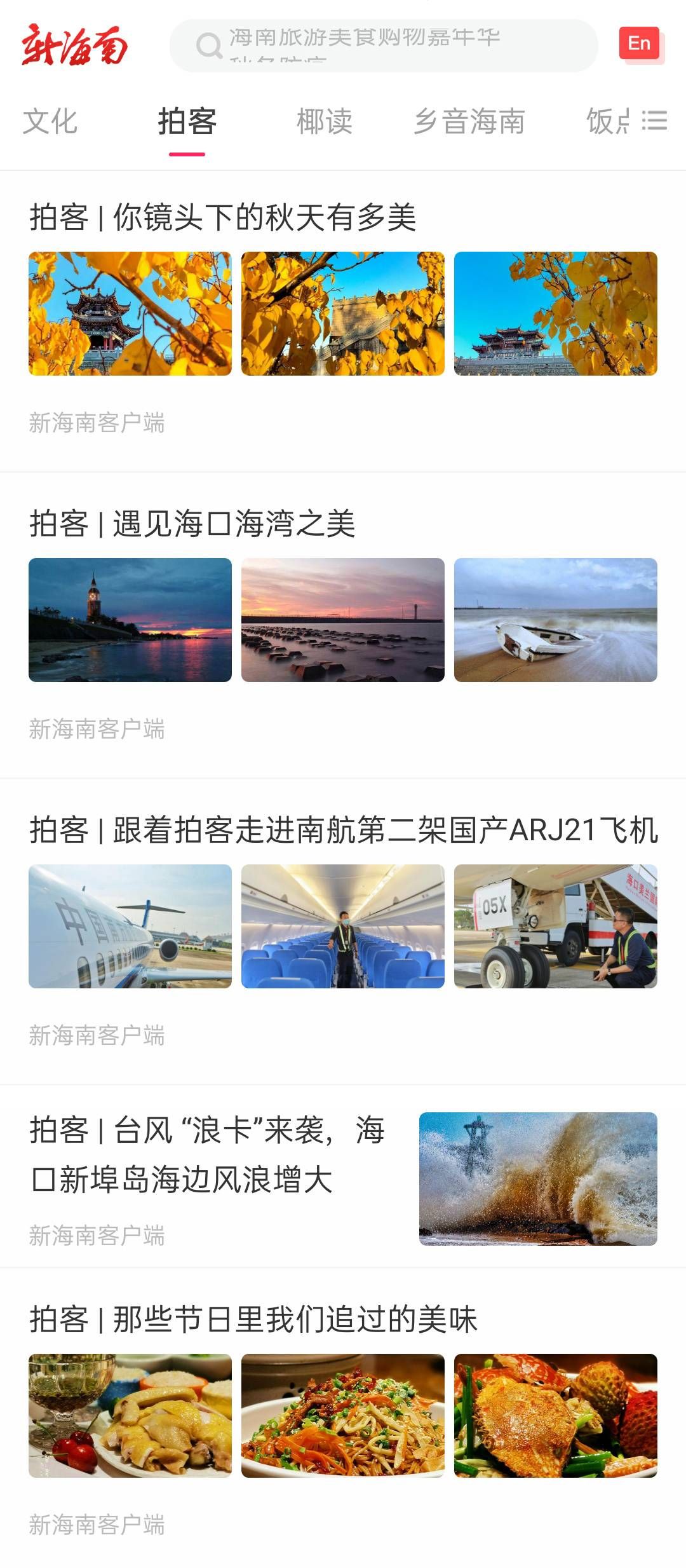Switch language with the En button
The image size is (686, 1568).
639,43
